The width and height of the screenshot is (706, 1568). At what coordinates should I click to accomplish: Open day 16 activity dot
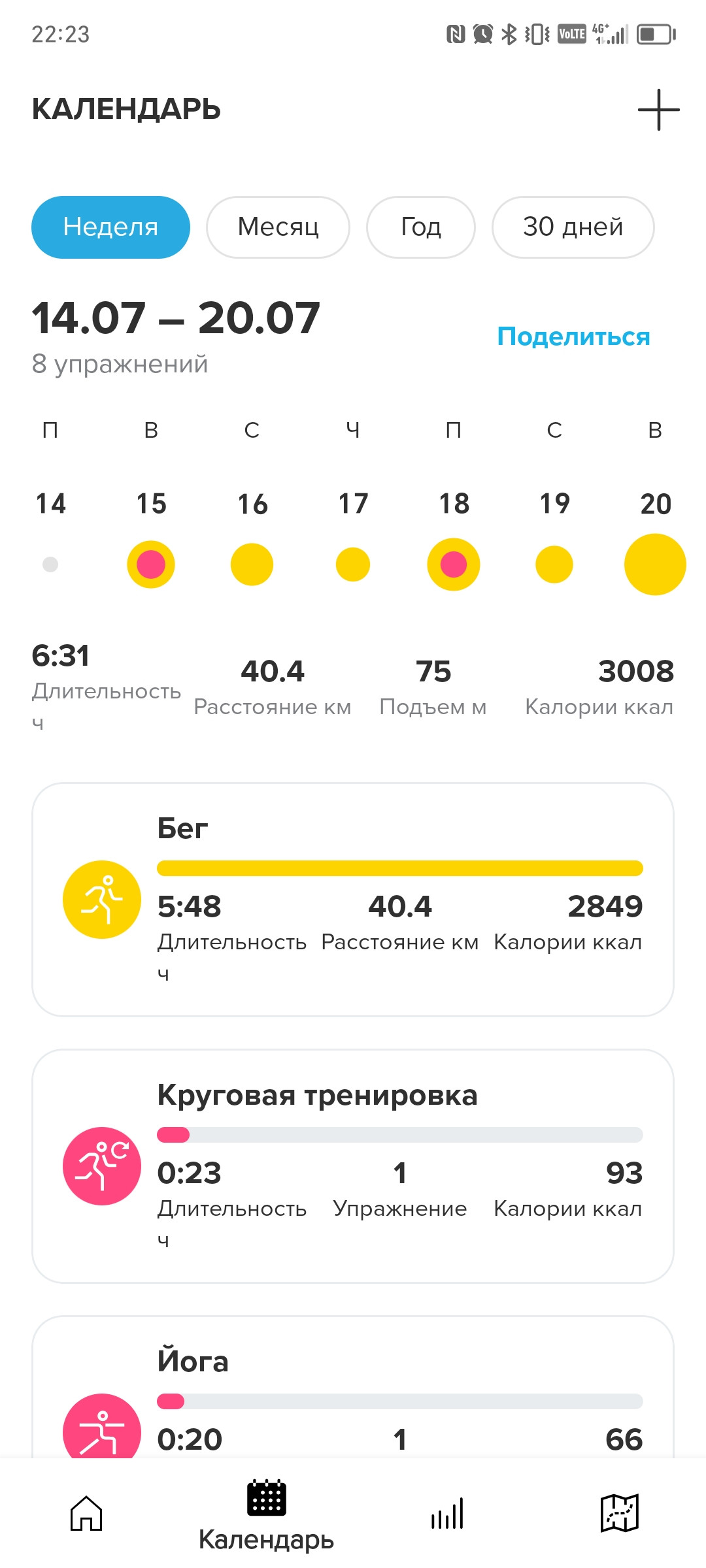coord(252,564)
